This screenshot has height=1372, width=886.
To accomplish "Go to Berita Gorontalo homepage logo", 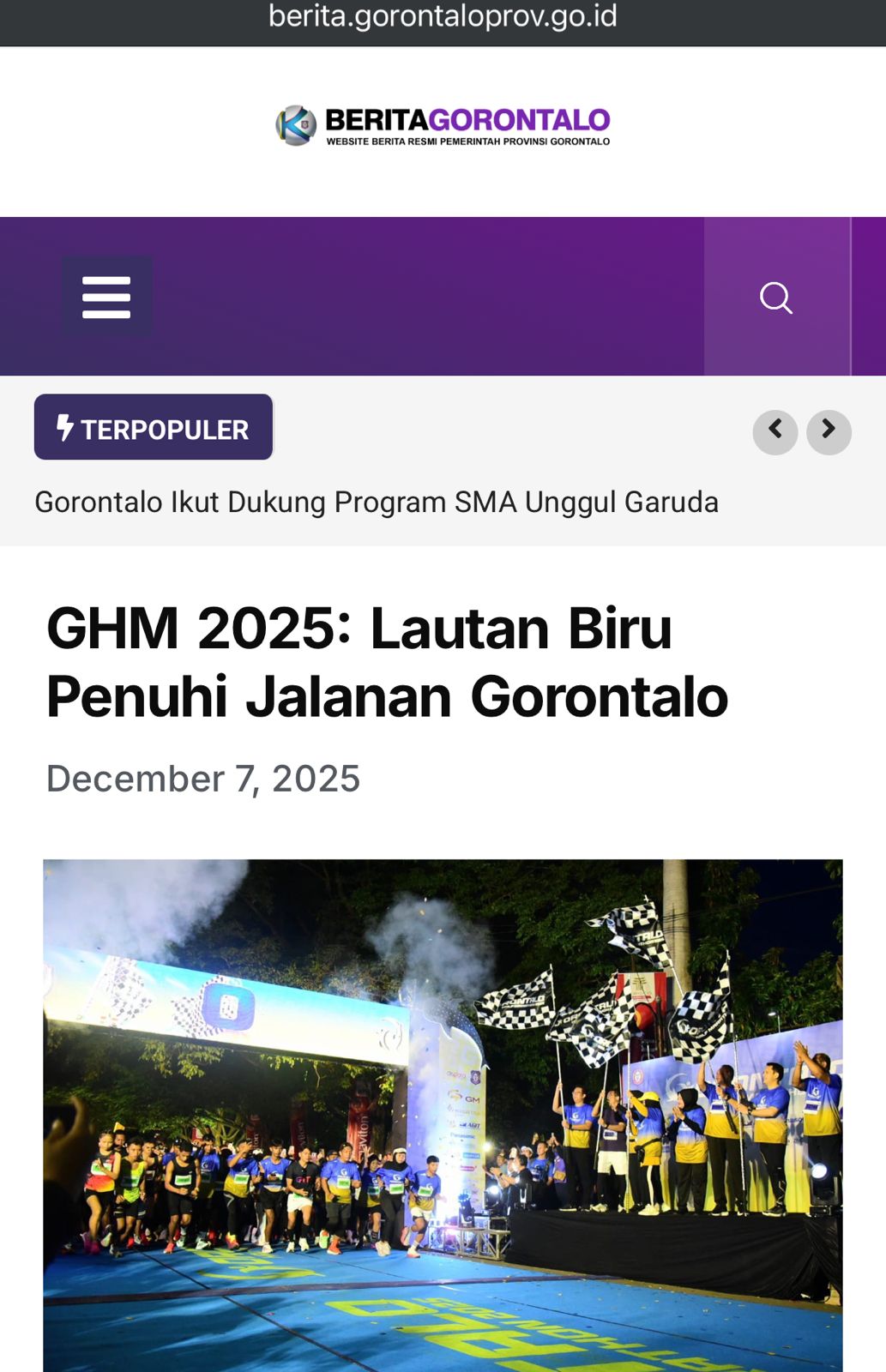I will (443, 126).
